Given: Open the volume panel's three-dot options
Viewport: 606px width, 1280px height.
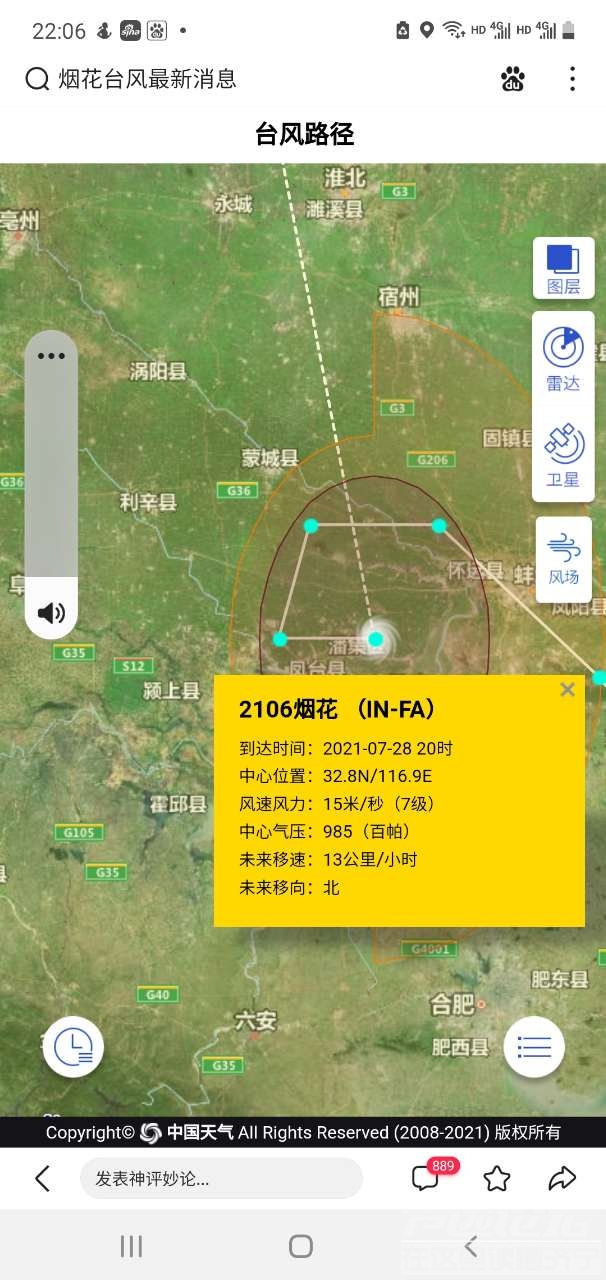Looking at the screenshot, I should 51,356.
